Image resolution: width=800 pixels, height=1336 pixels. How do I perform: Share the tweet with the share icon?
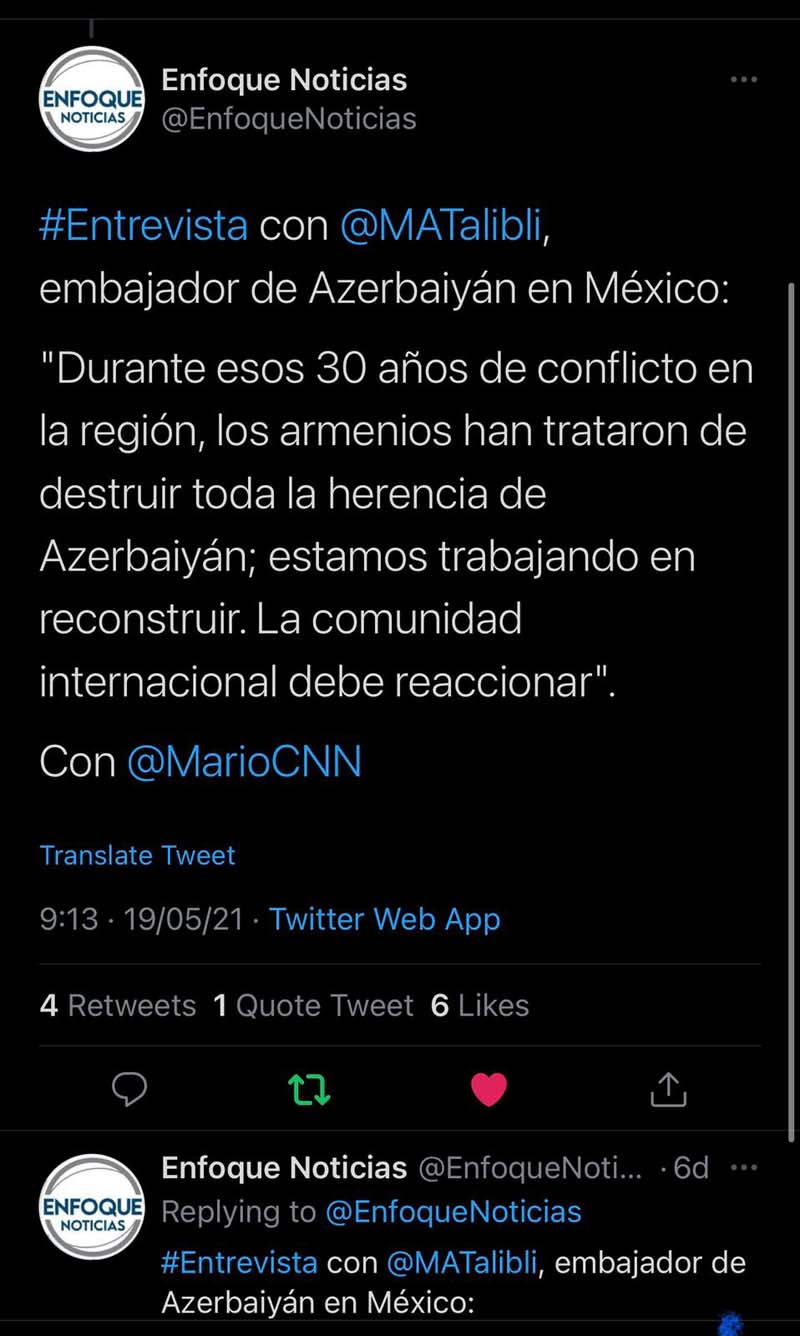(x=668, y=1088)
